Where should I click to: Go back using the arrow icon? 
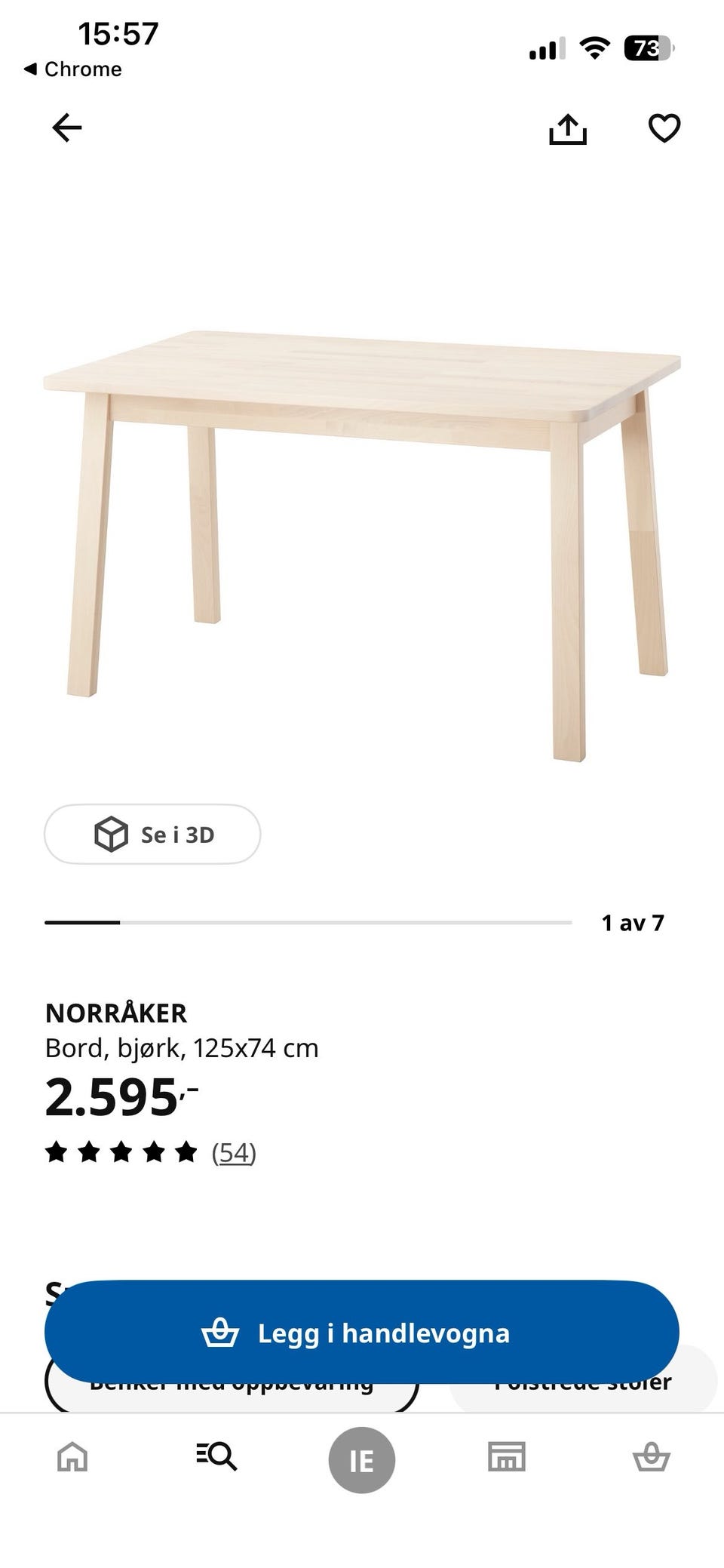pos(66,128)
